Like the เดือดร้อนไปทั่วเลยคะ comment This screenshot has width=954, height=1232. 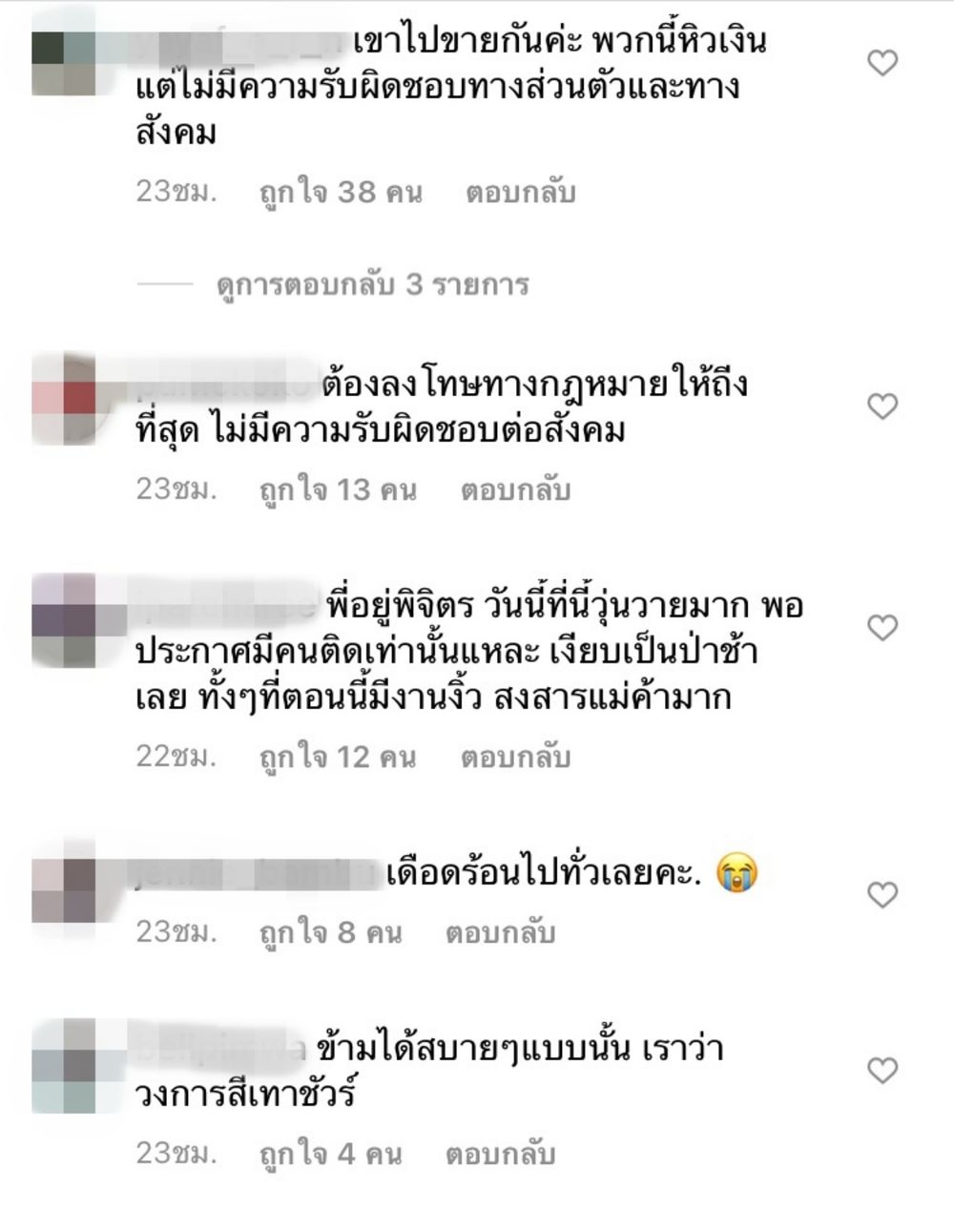882,895
